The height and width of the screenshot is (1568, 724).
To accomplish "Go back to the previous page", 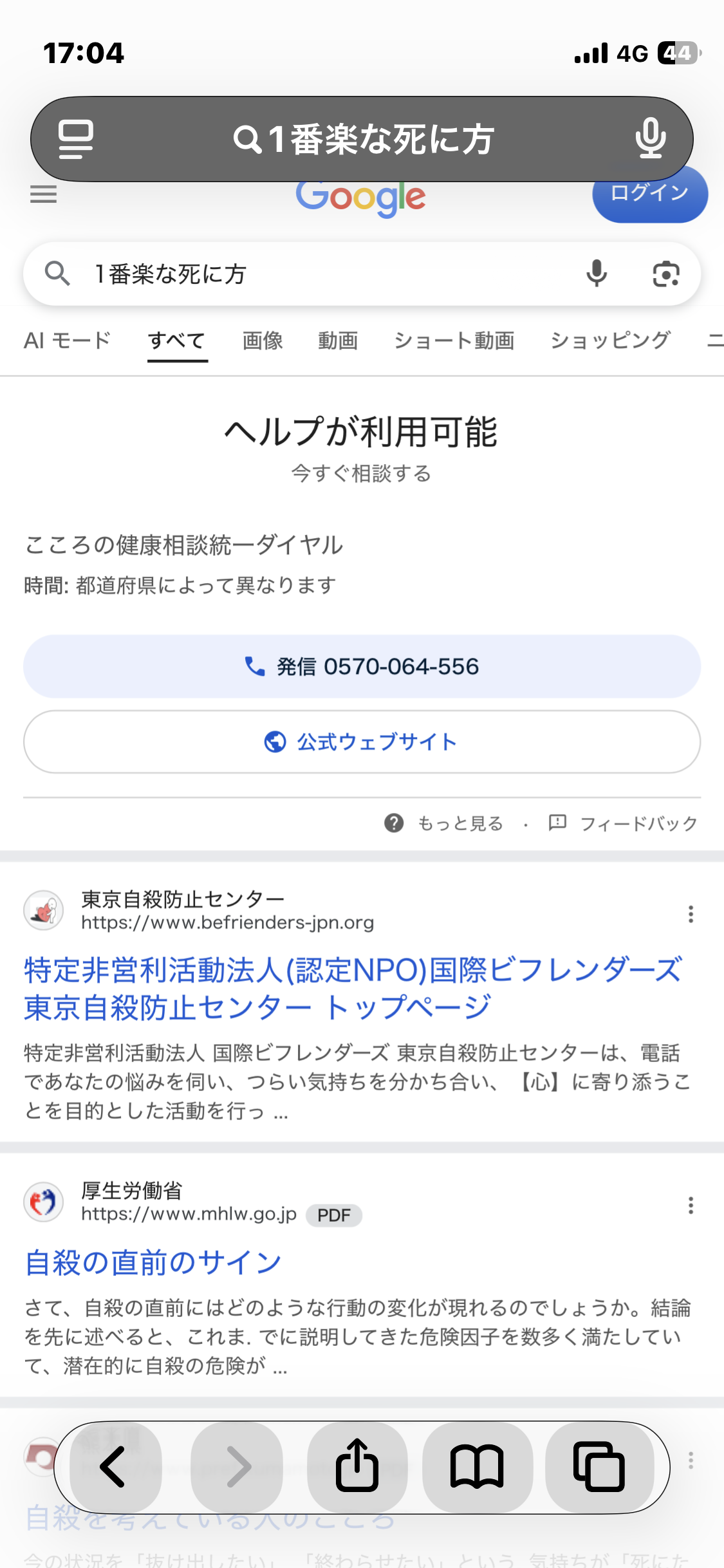I will pos(115,1468).
